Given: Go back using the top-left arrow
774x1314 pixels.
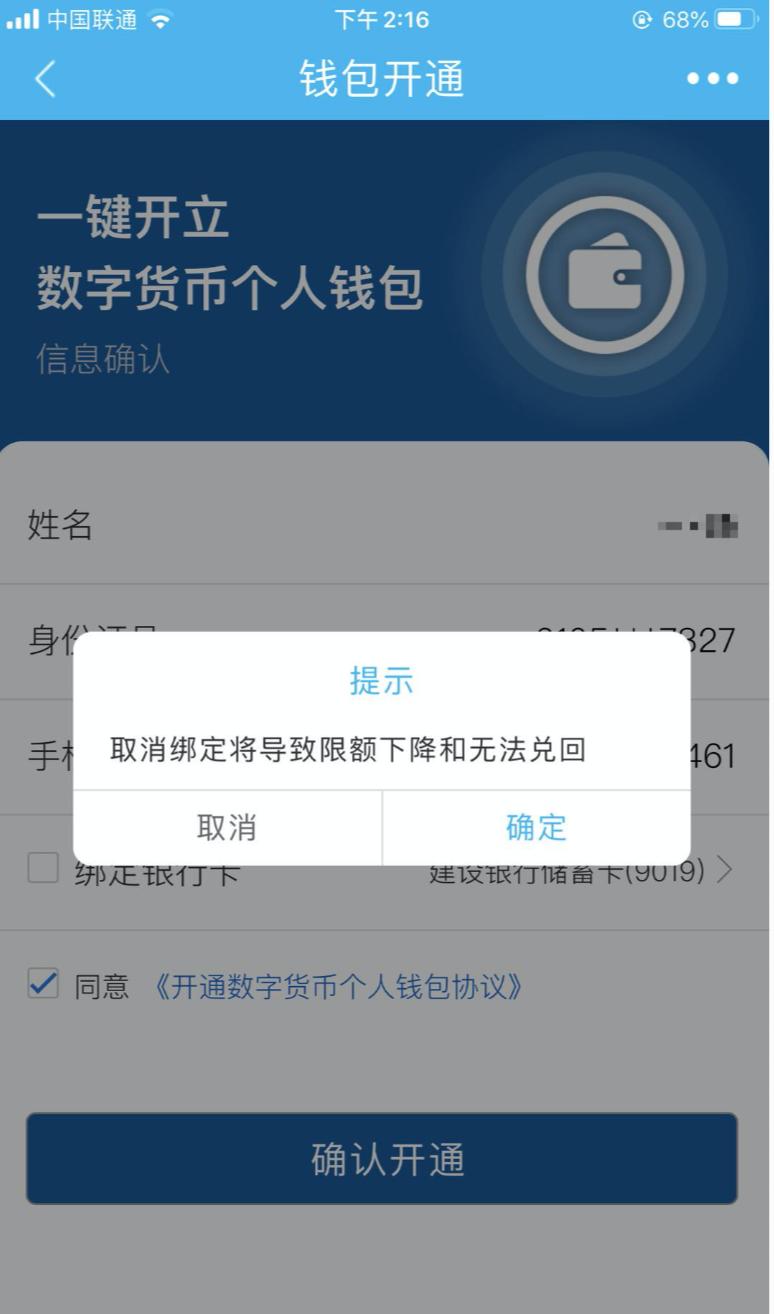Looking at the screenshot, I should pos(45,79).
